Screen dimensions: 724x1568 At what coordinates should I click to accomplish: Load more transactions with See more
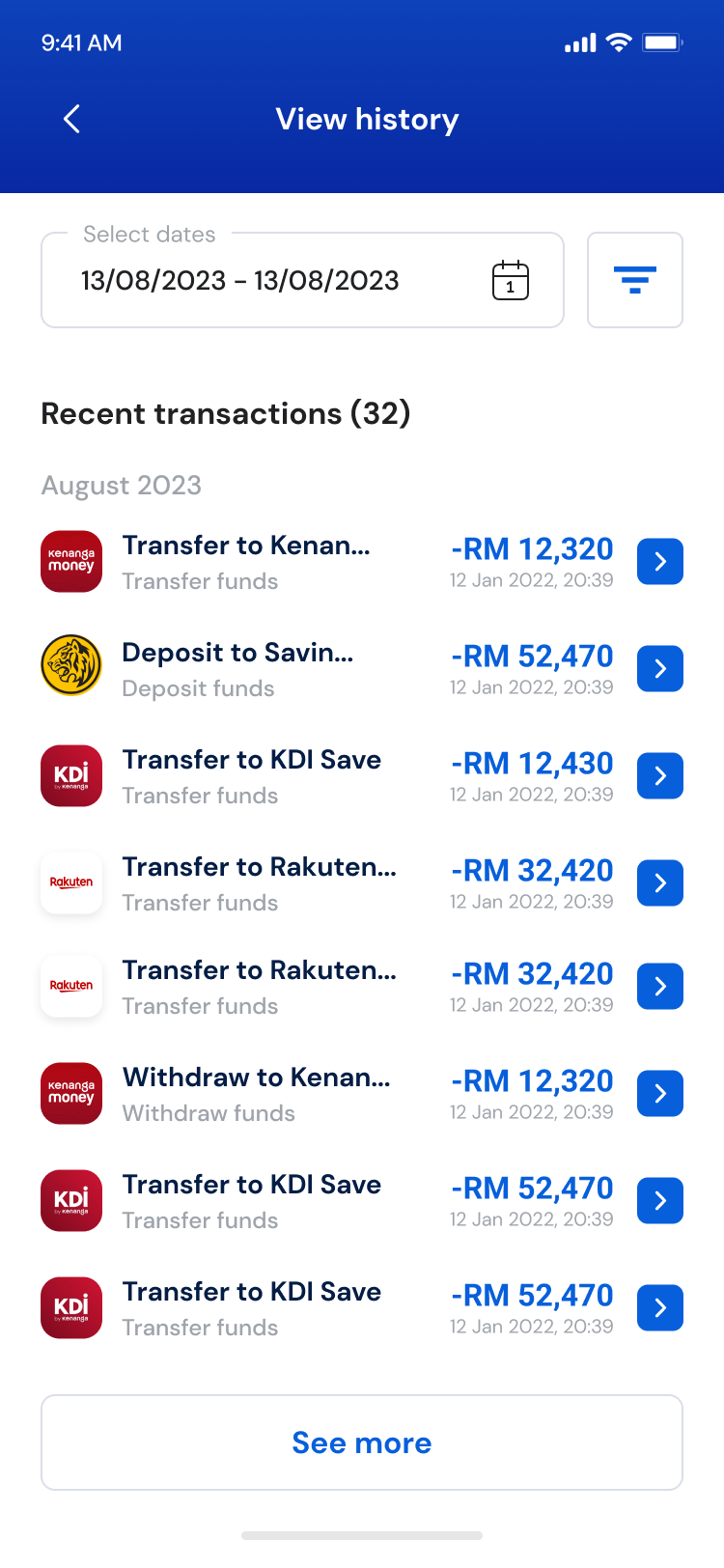[x=362, y=1442]
